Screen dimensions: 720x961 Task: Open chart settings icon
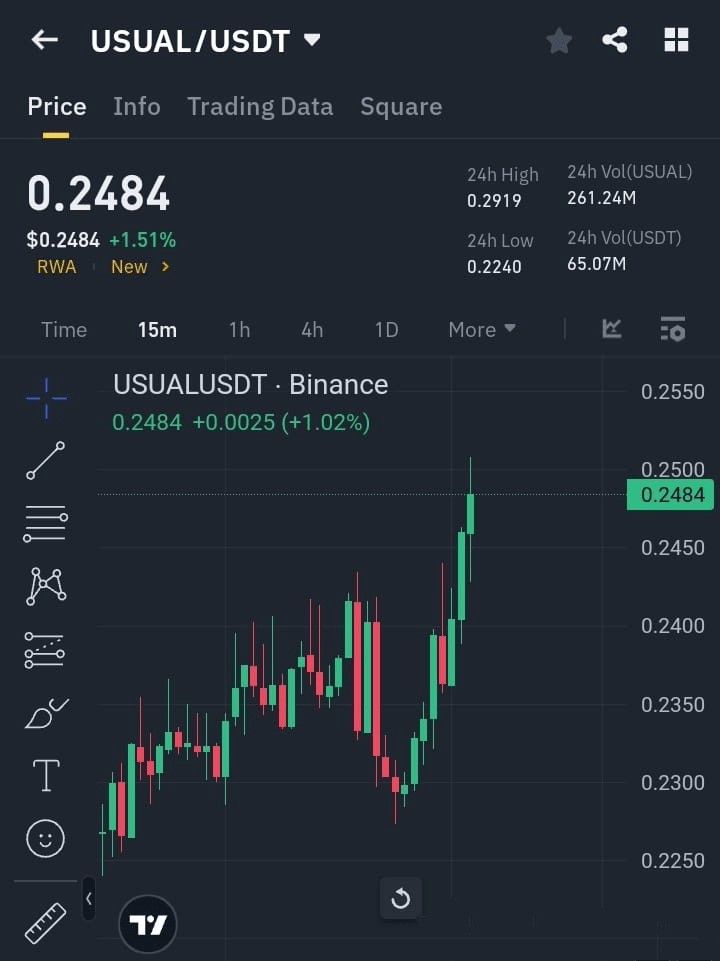pos(673,329)
